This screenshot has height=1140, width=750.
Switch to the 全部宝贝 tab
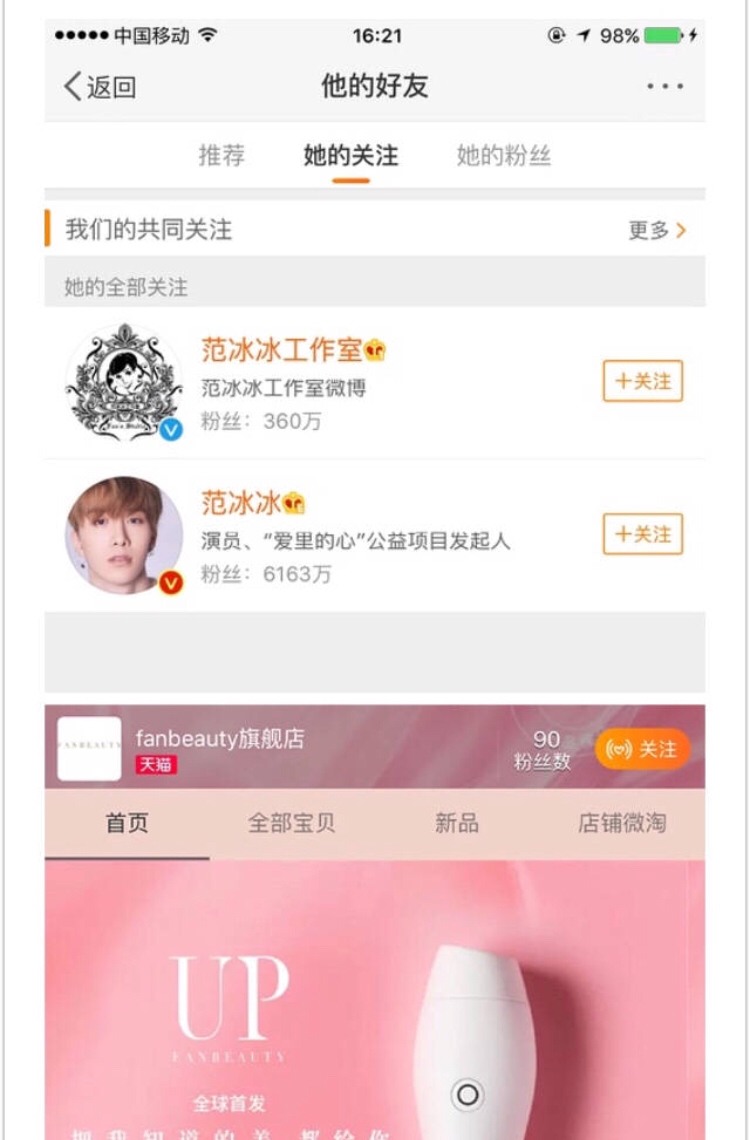291,823
